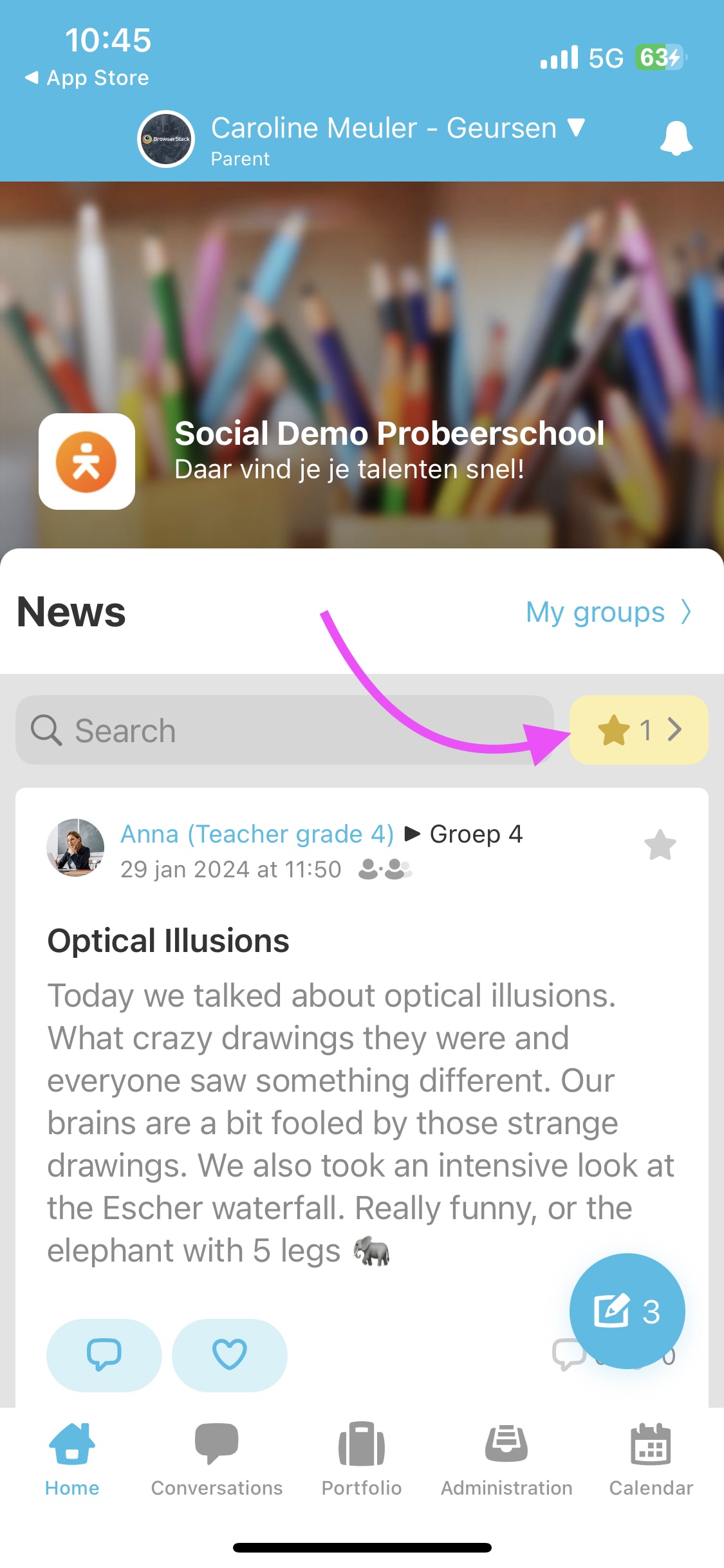Open My groups link
This screenshot has height=1568, width=724.
(608, 612)
